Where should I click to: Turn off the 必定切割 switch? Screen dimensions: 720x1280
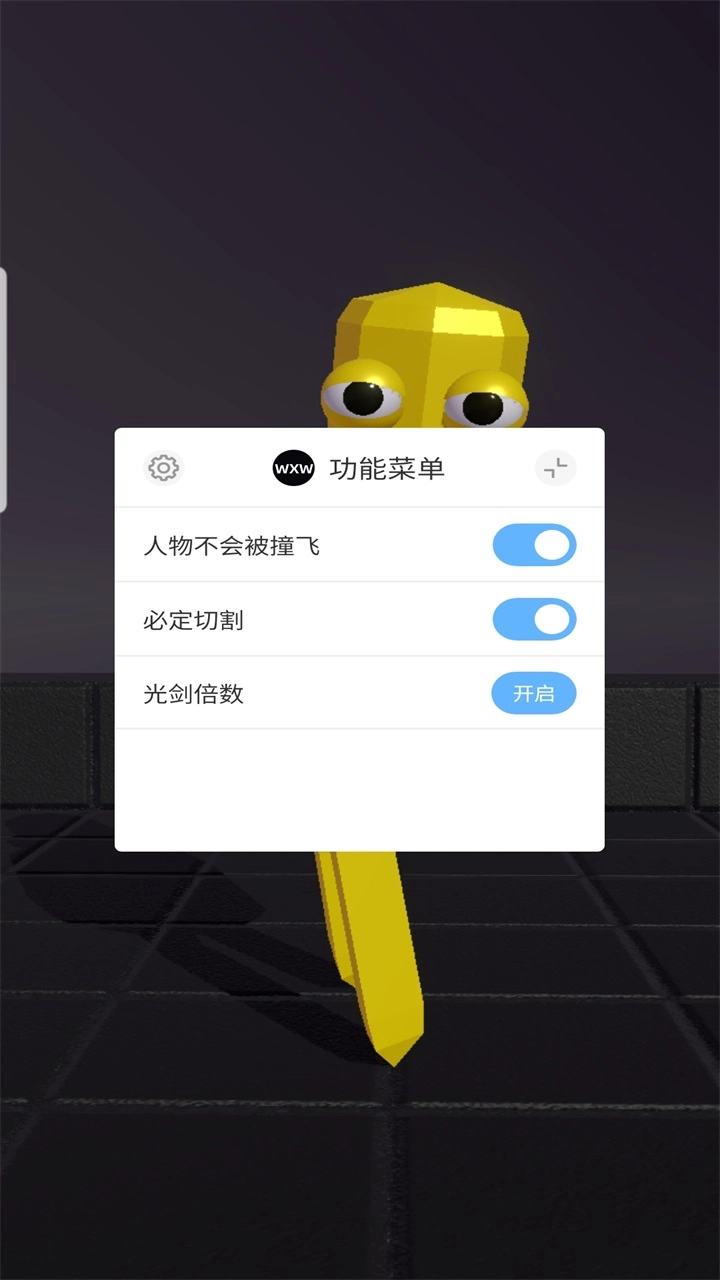535,619
